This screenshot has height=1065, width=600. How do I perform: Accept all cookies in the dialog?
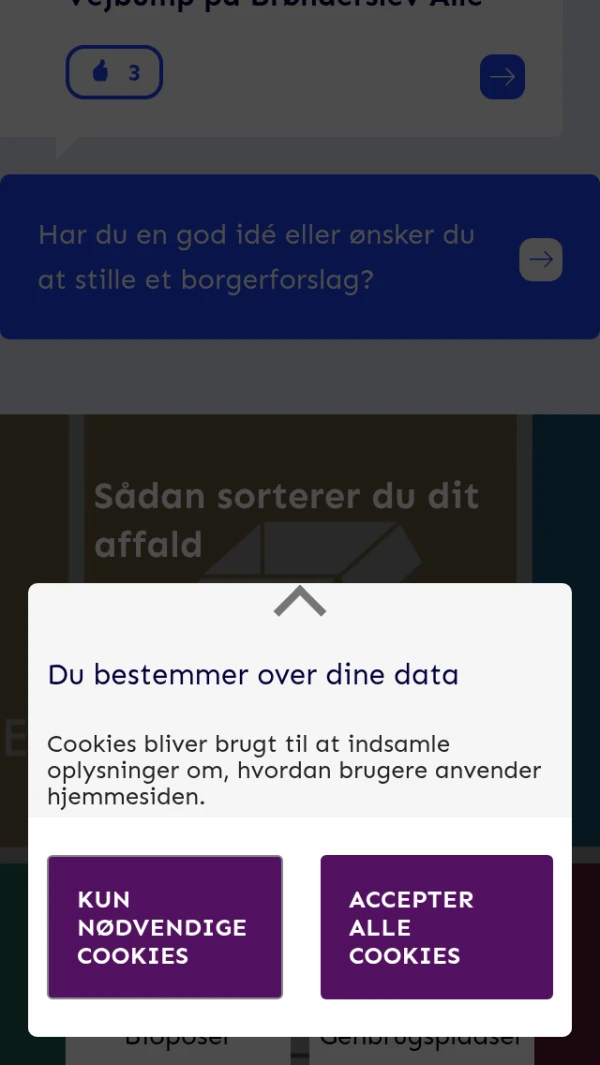(436, 927)
